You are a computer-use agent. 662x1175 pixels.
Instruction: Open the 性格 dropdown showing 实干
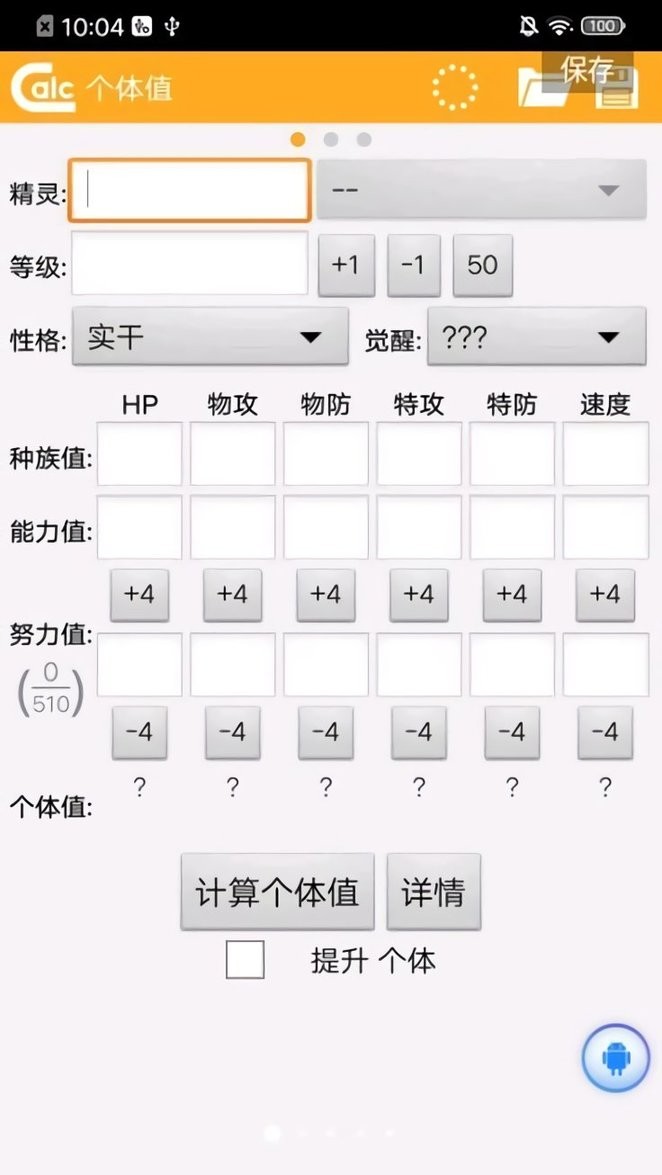210,336
